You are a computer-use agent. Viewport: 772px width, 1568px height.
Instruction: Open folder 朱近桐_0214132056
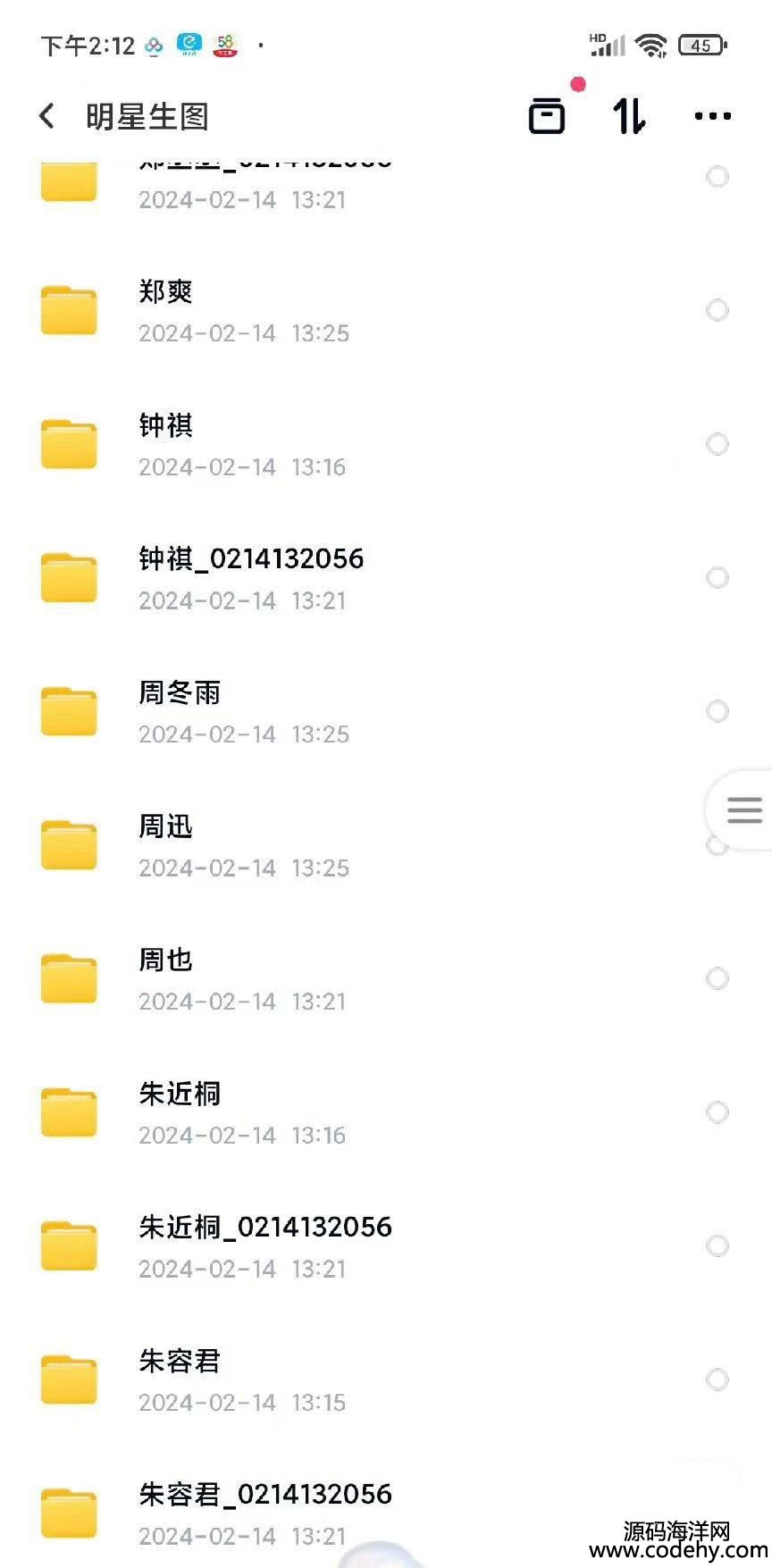(386, 1246)
